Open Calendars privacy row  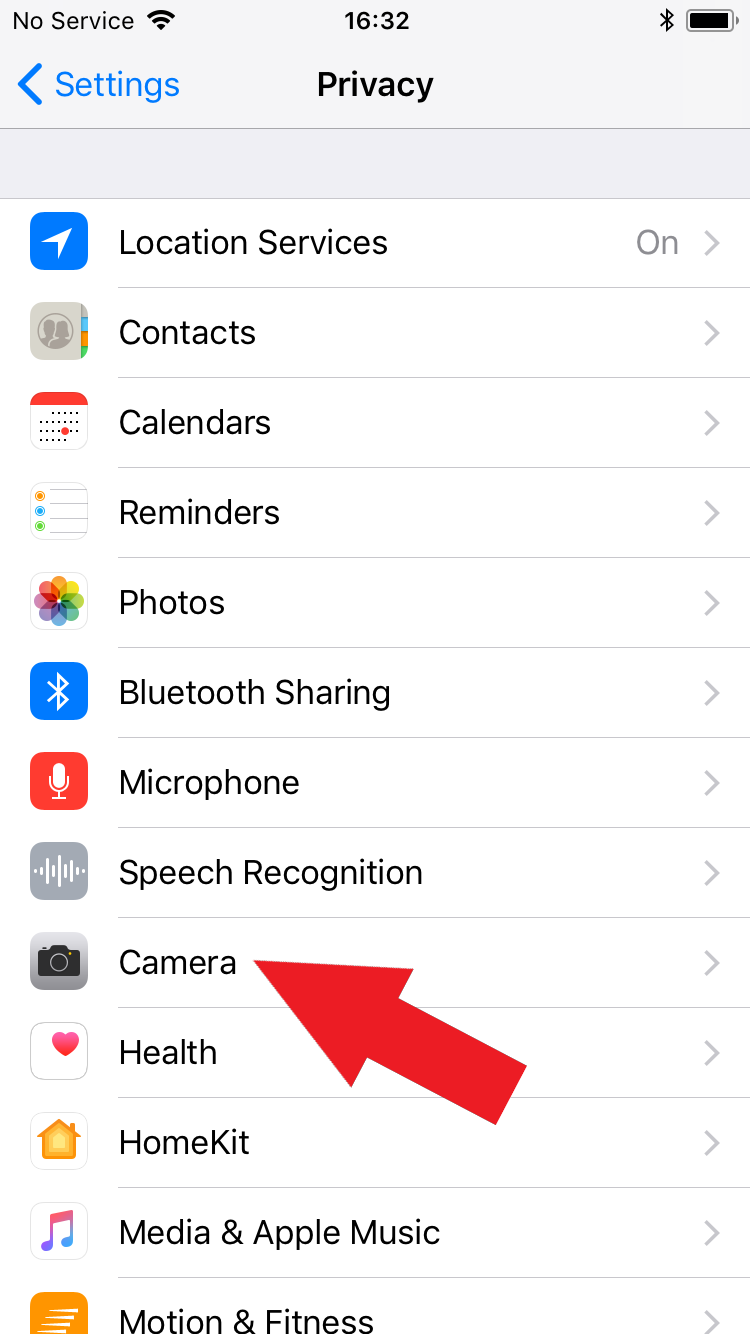click(x=375, y=423)
